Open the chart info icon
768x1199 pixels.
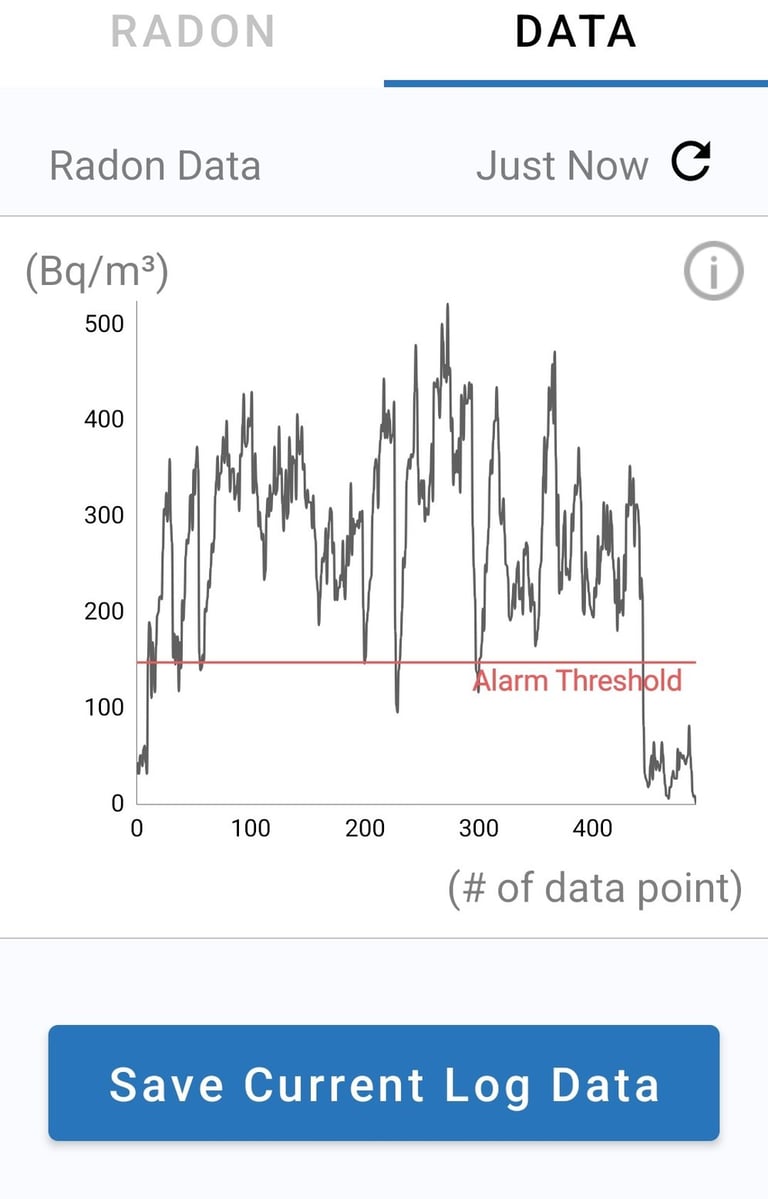[x=713, y=273]
